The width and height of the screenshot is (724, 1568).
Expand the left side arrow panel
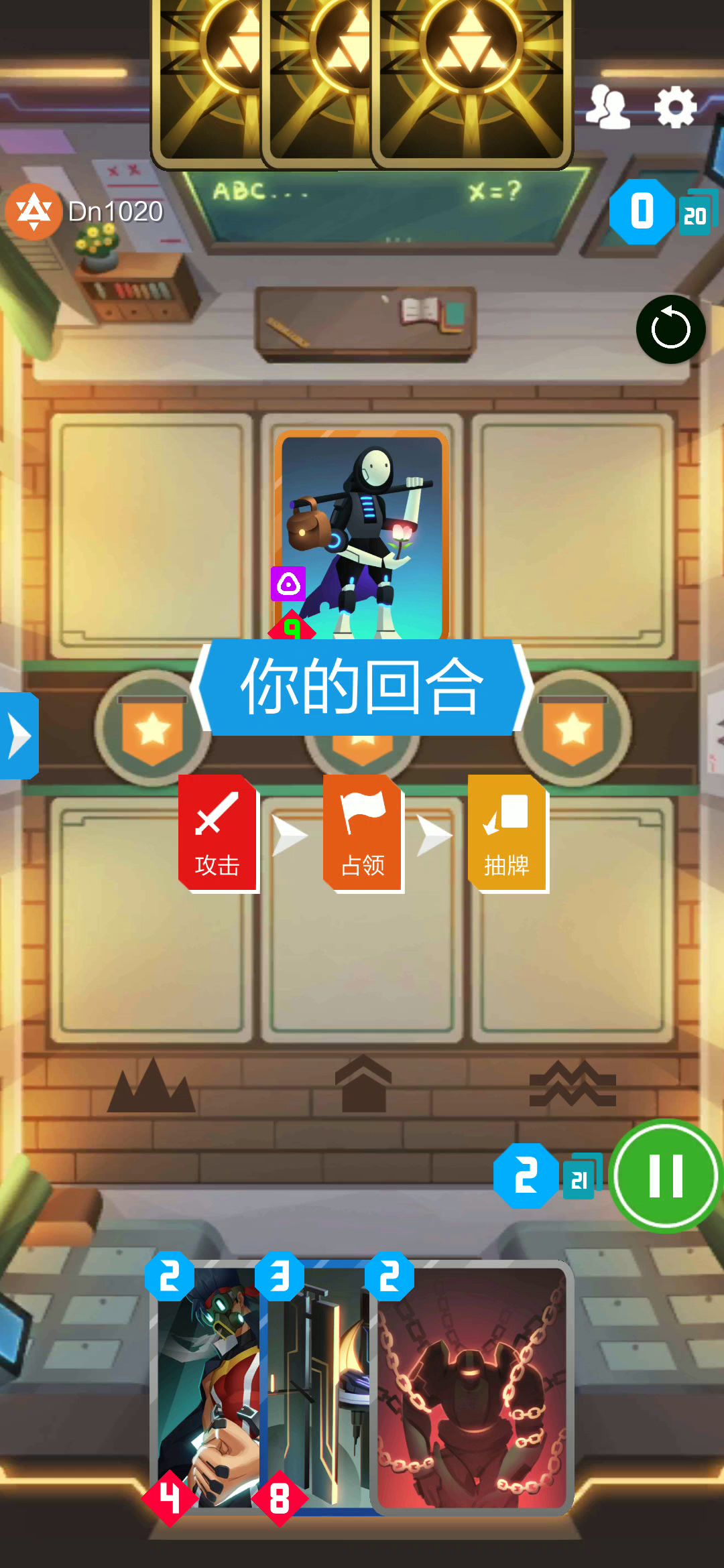(x=19, y=736)
